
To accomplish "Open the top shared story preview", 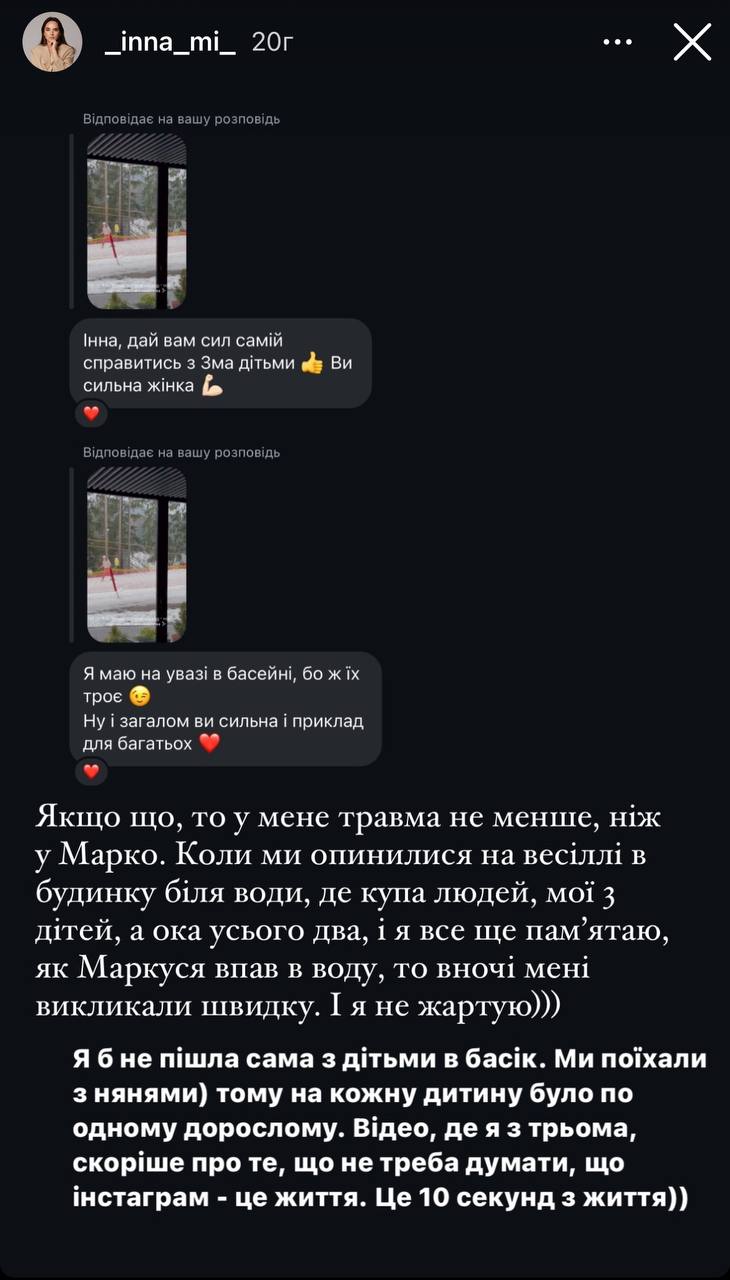I will tap(136, 222).
